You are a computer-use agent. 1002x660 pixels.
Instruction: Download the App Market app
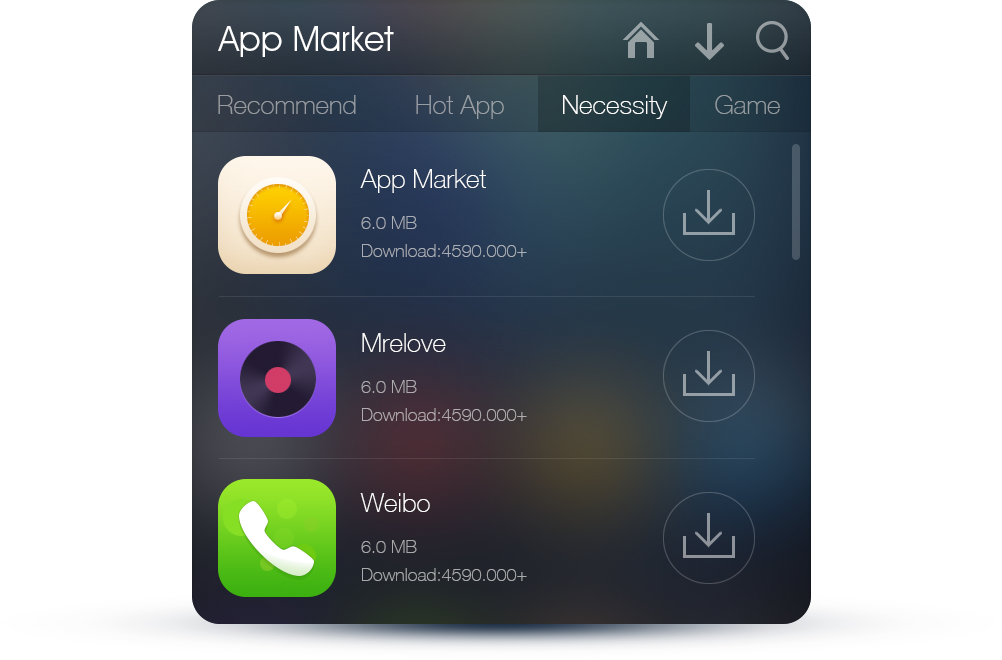point(708,215)
